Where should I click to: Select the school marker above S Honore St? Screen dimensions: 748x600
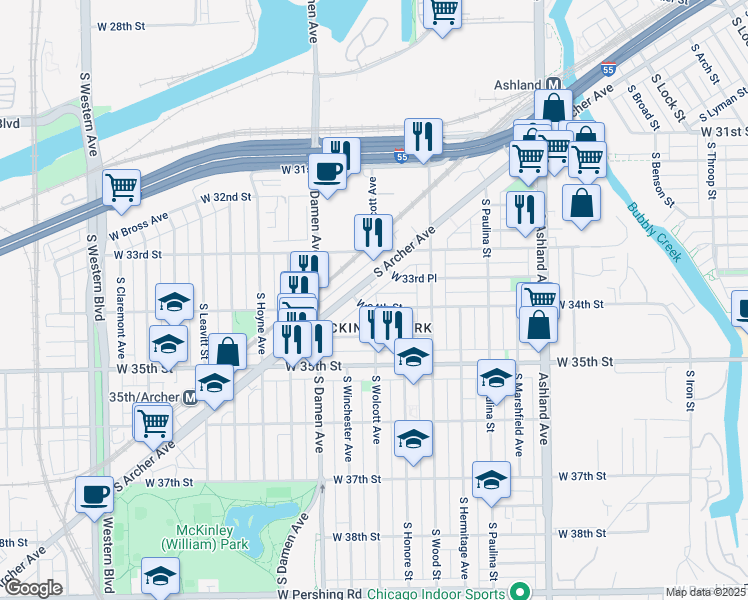pyautogui.click(x=413, y=439)
